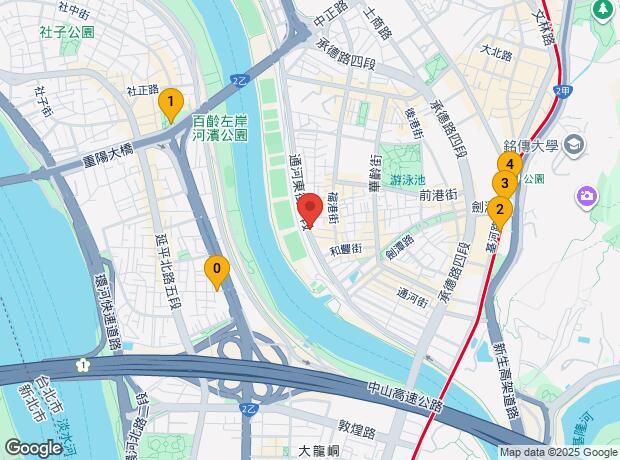Tap the red location pin

coord(310,208)
